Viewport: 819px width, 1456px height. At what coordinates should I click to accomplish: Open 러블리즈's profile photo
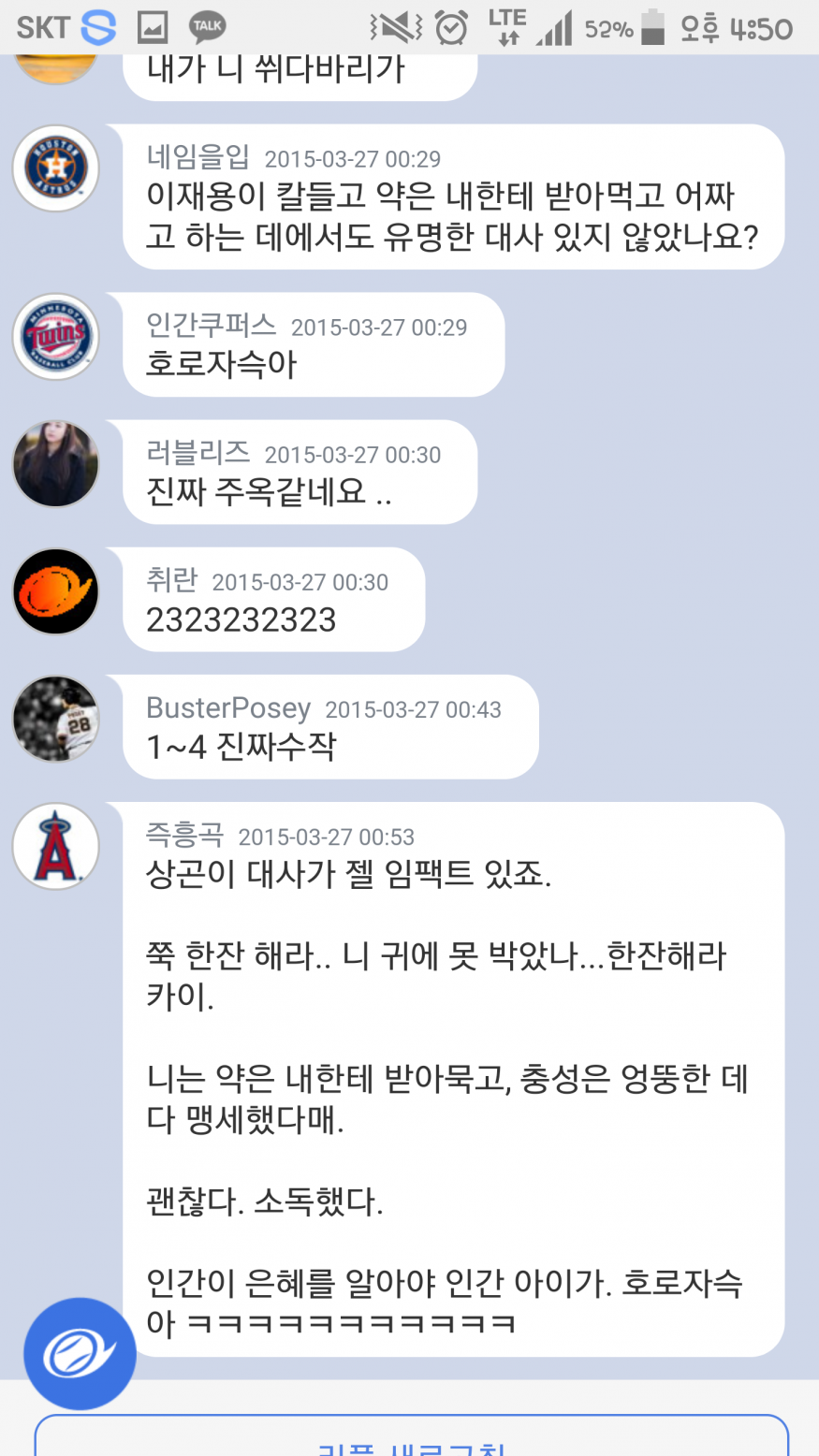56,464
